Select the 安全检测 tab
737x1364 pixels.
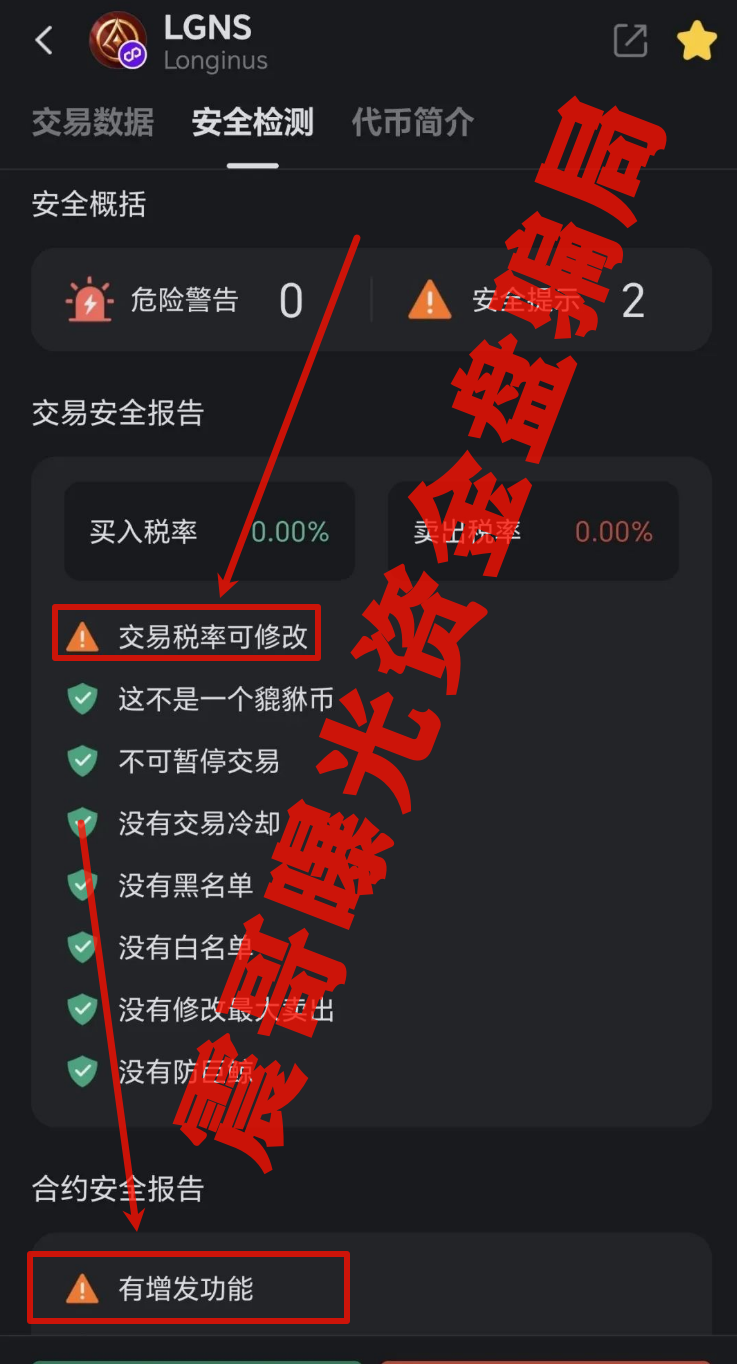pos(252,123)
